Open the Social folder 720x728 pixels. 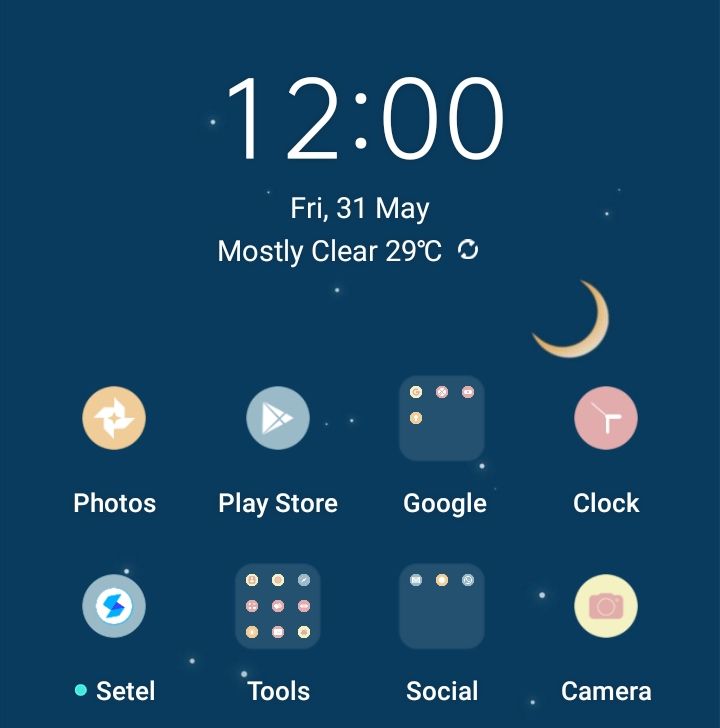pos(442,606)
